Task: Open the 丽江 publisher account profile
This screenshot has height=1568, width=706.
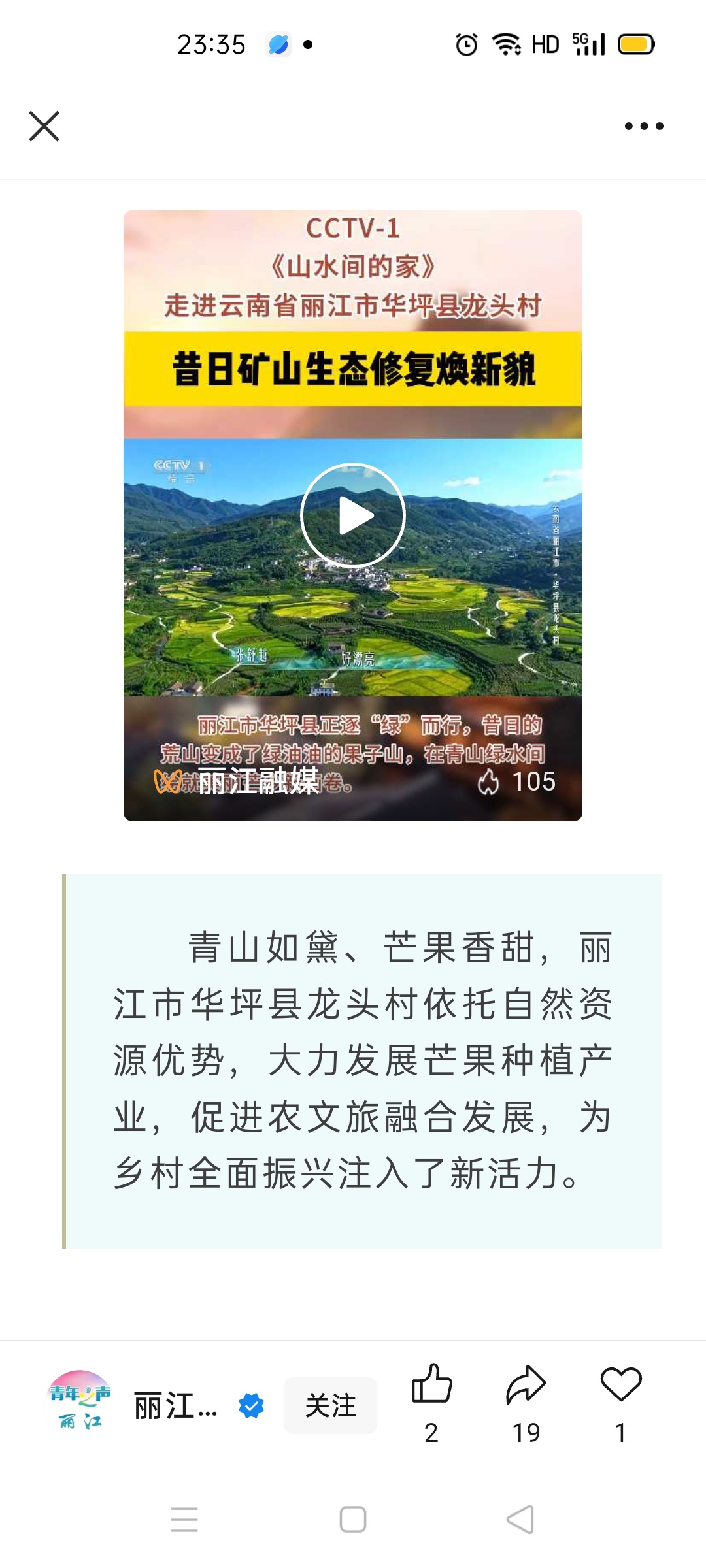Action: [x=175, y=1406]
